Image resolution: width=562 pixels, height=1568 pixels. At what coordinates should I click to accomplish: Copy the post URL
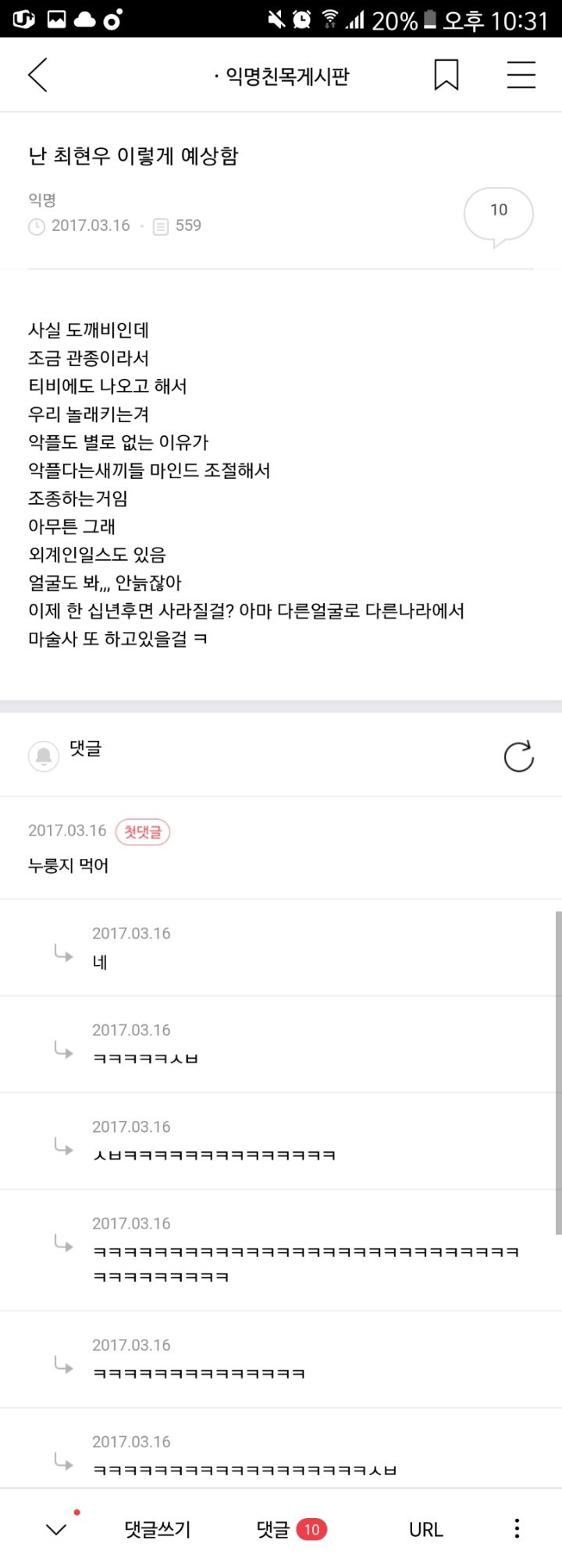tap(425, 1529)
